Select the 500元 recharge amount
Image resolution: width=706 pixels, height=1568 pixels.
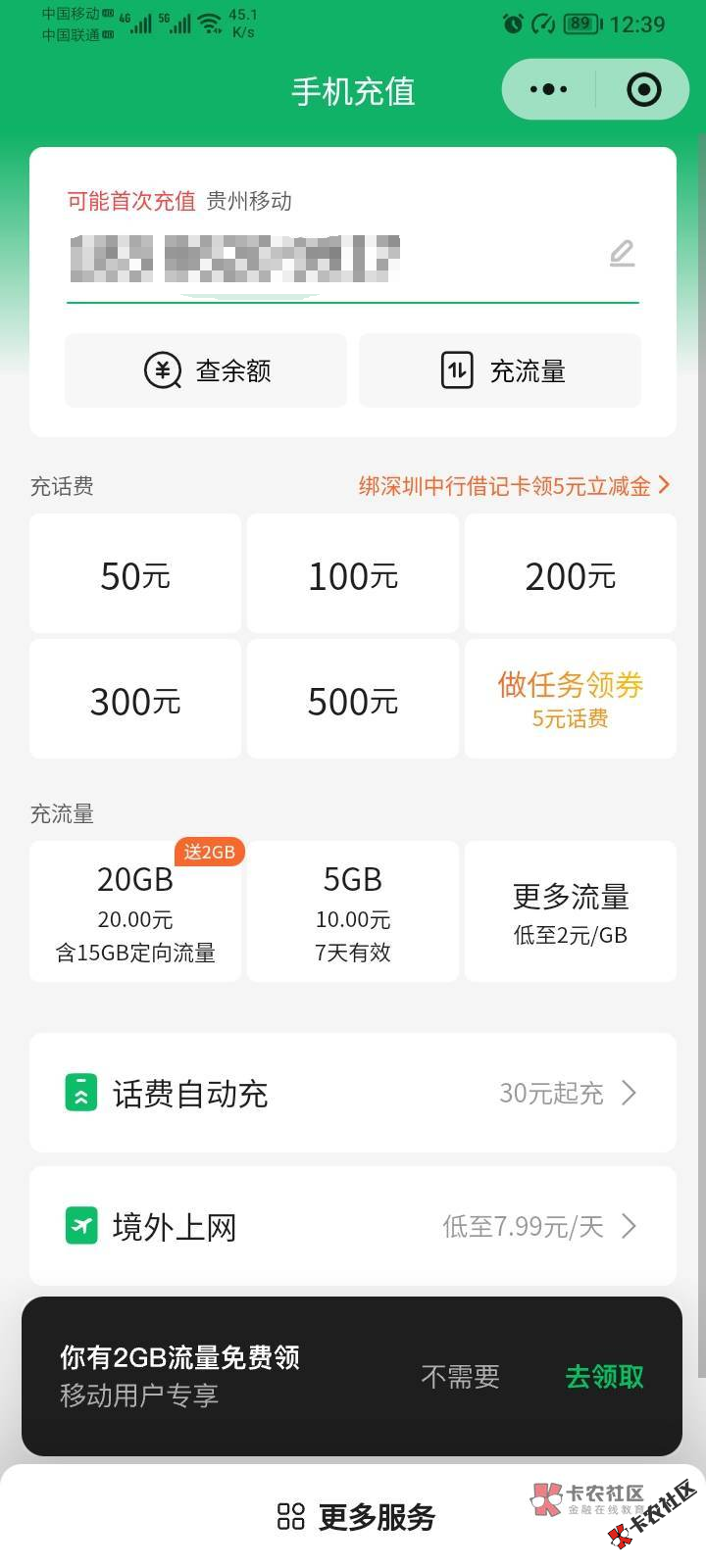pos(353,701)
